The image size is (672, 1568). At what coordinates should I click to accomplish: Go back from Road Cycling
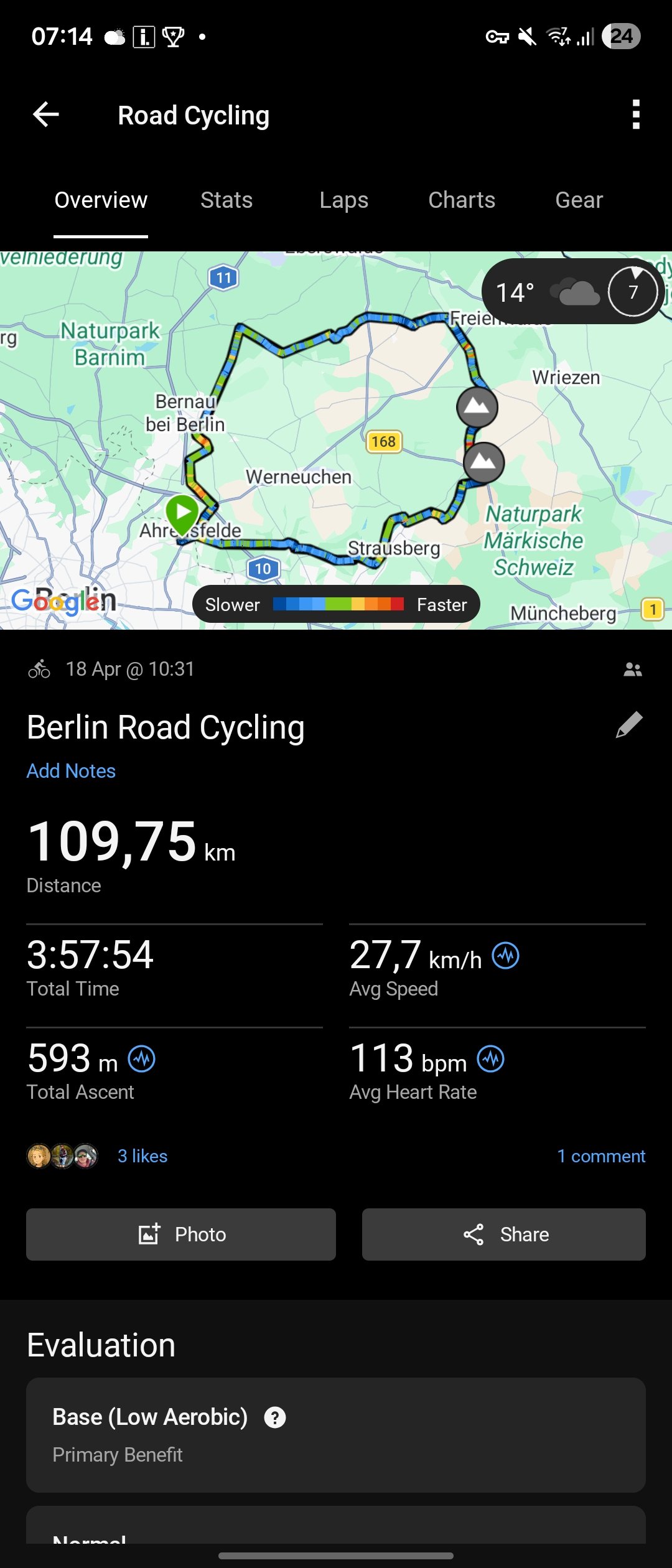[x=46, y=115]
